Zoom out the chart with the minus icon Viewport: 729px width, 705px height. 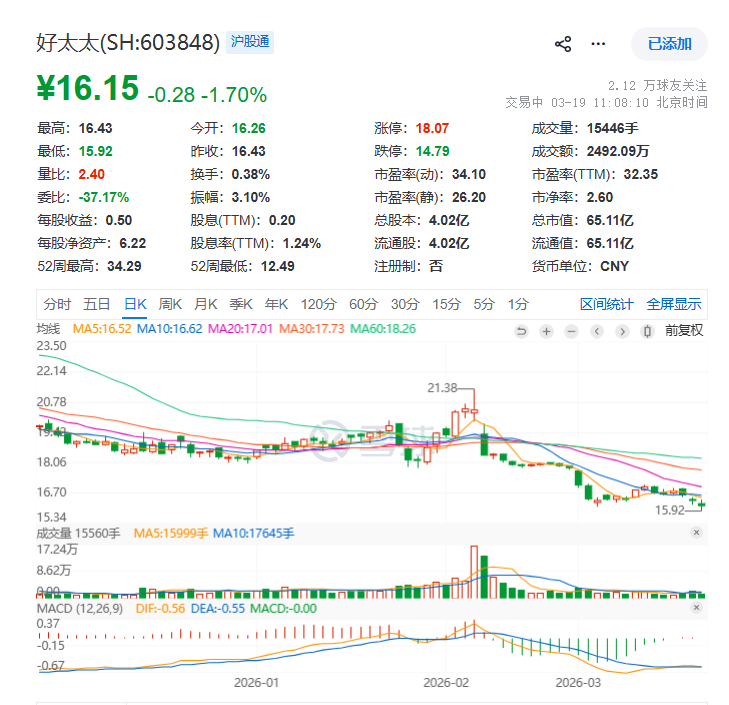coord(571,331)
